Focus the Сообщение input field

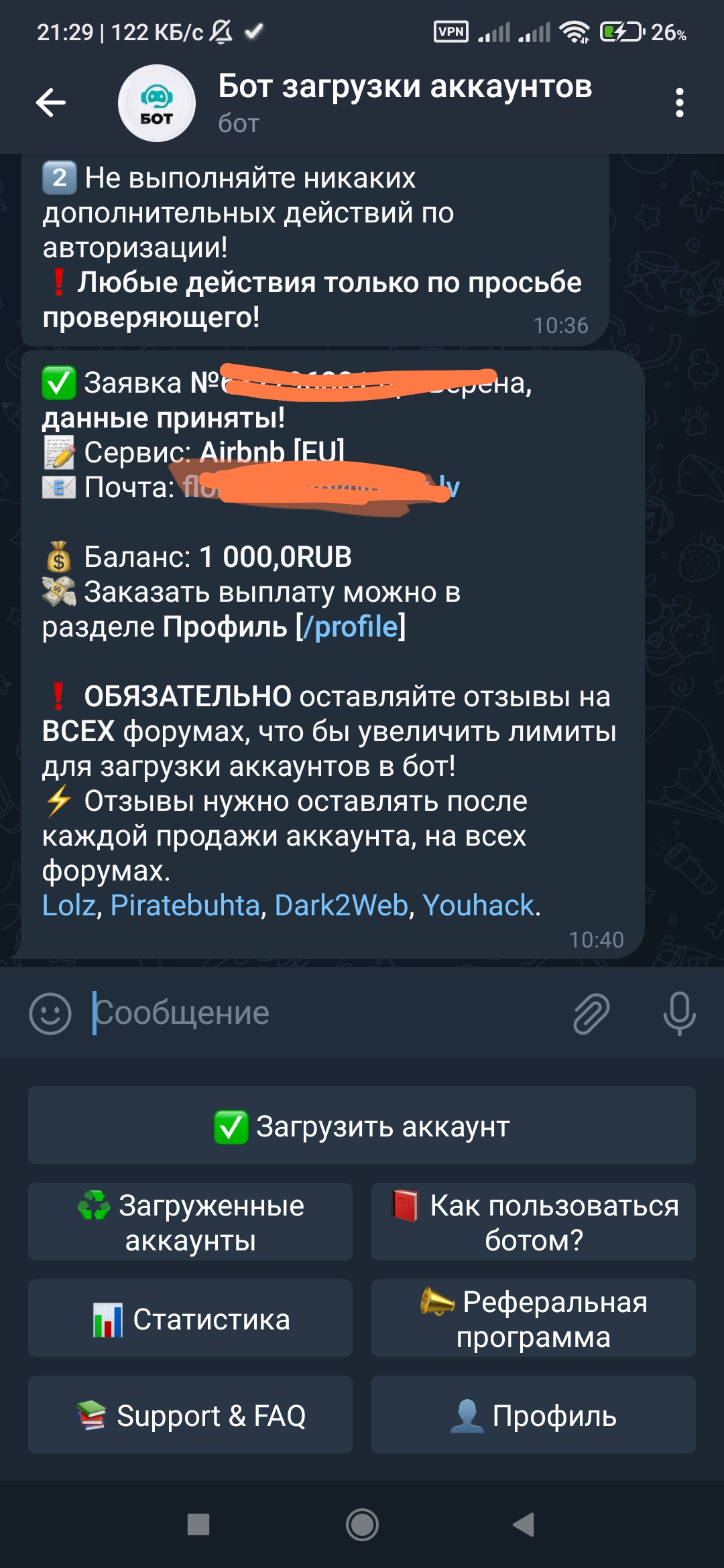tap(322, 1013)
